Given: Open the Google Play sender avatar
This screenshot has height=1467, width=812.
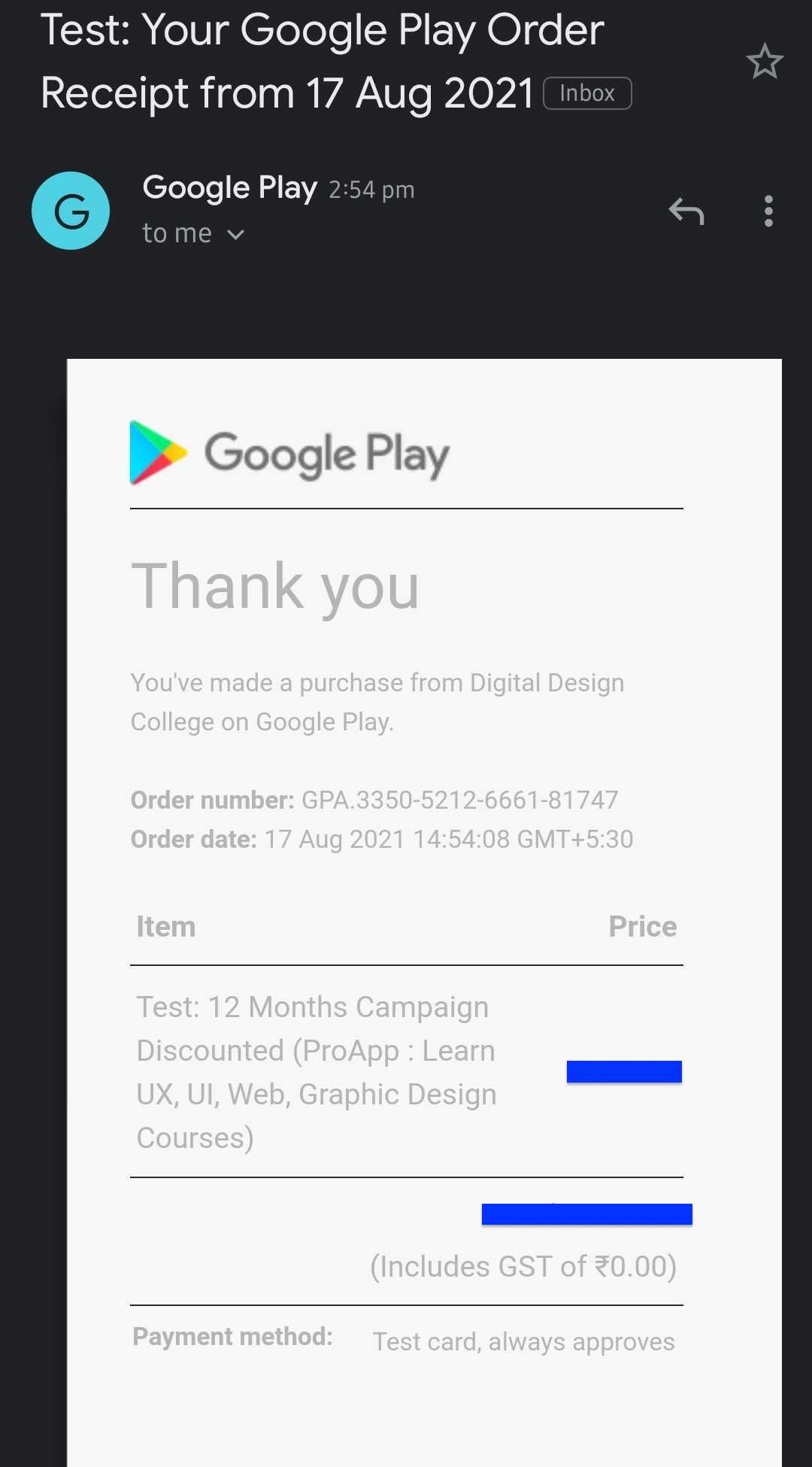Looking at the screenshot, I should pyautogui.click(x=71, y=211).
